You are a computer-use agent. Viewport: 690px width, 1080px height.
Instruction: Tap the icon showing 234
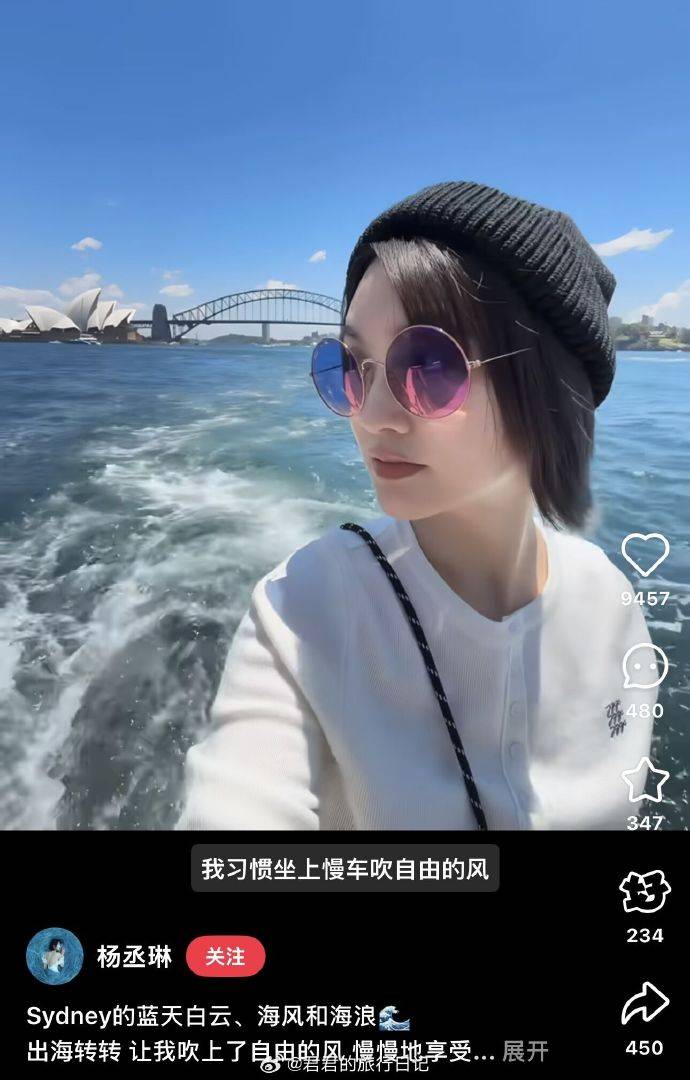click(644, 892)
